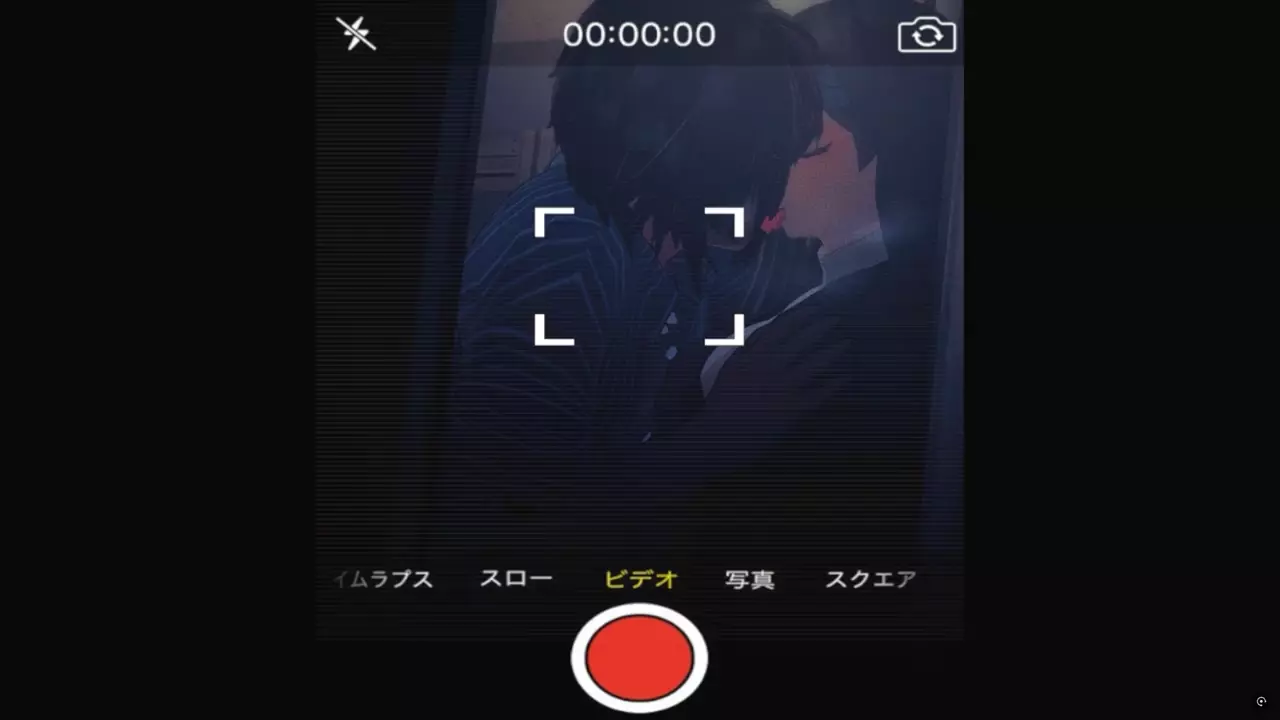Toggle the flash icon

point(356,34)
